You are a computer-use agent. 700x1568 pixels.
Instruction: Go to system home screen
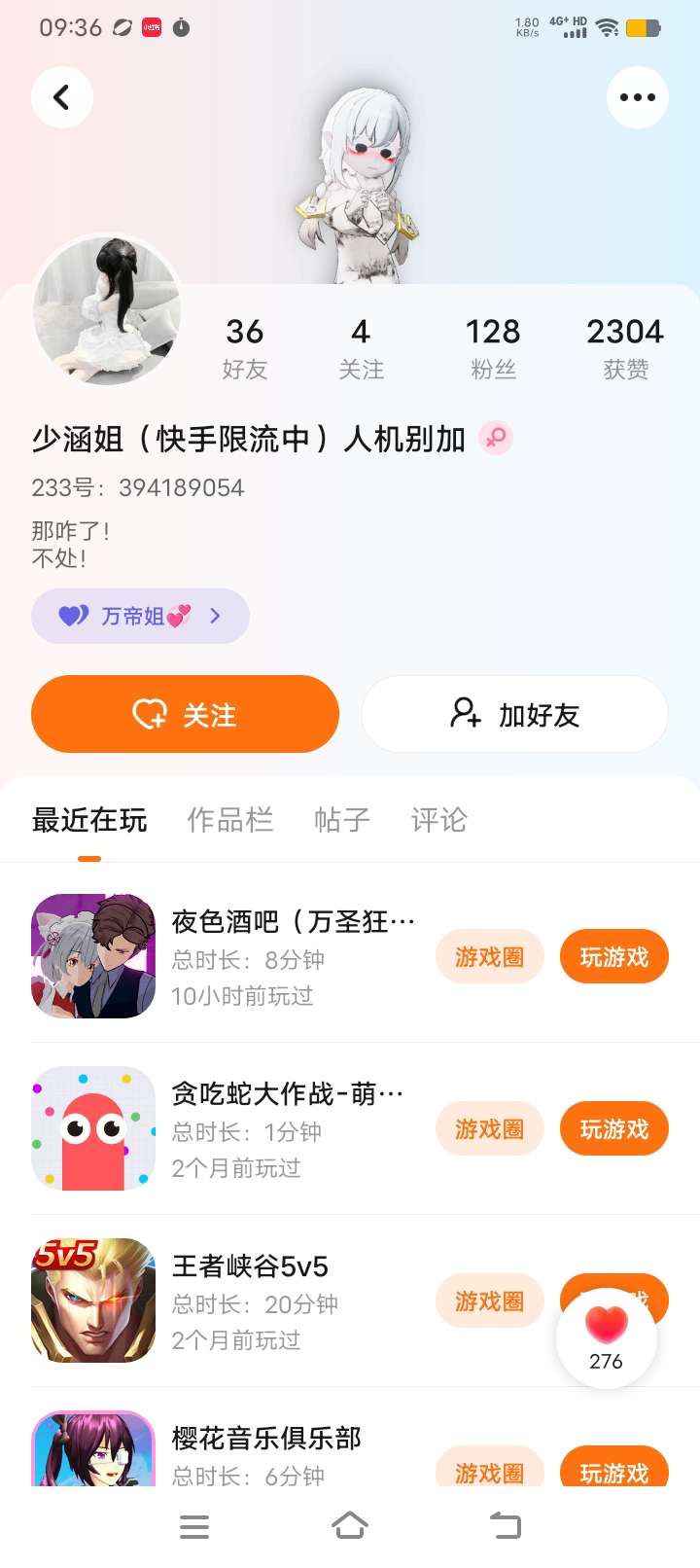click(350, 1525)
